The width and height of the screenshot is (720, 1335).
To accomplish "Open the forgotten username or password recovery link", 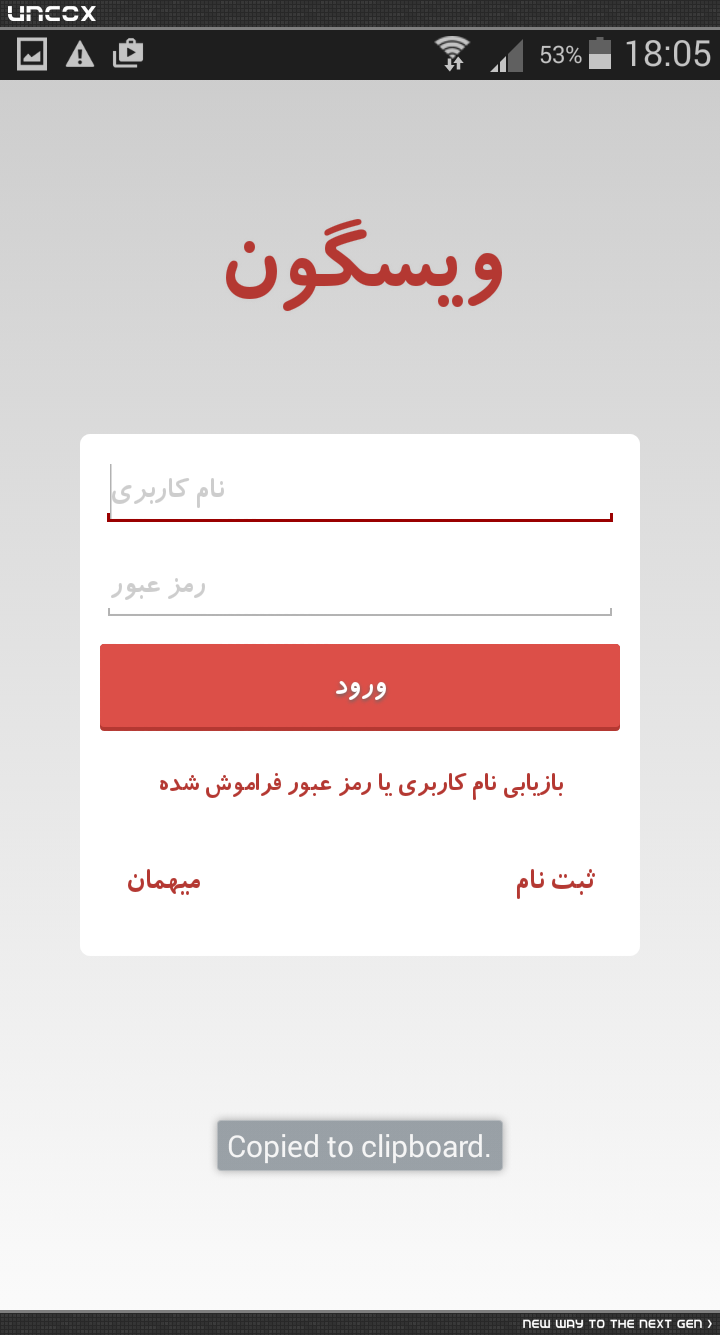I will tap(361, 784).
